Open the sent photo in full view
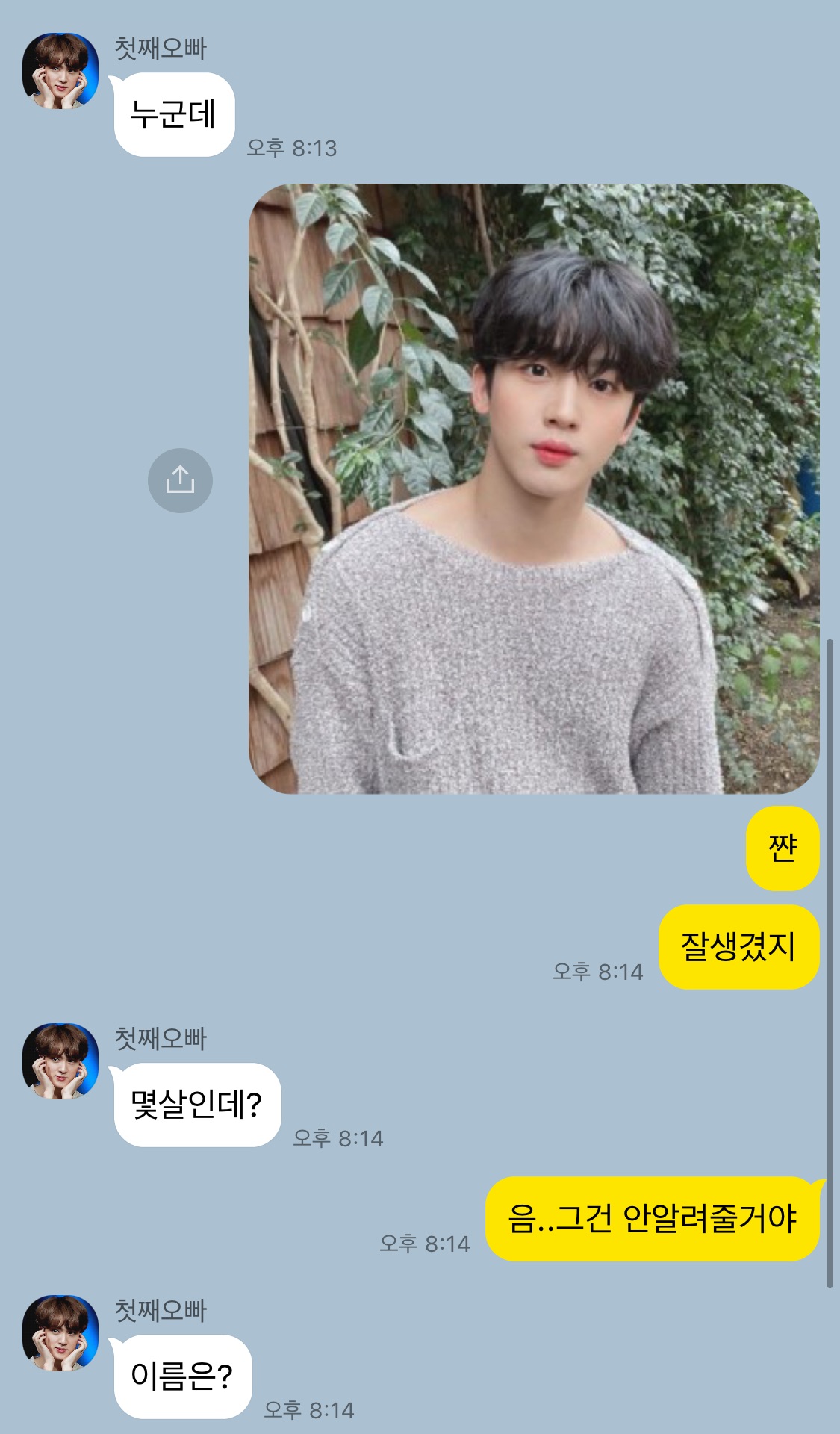Viewport: 840px width, 1434px height. (x=534, y=488)
